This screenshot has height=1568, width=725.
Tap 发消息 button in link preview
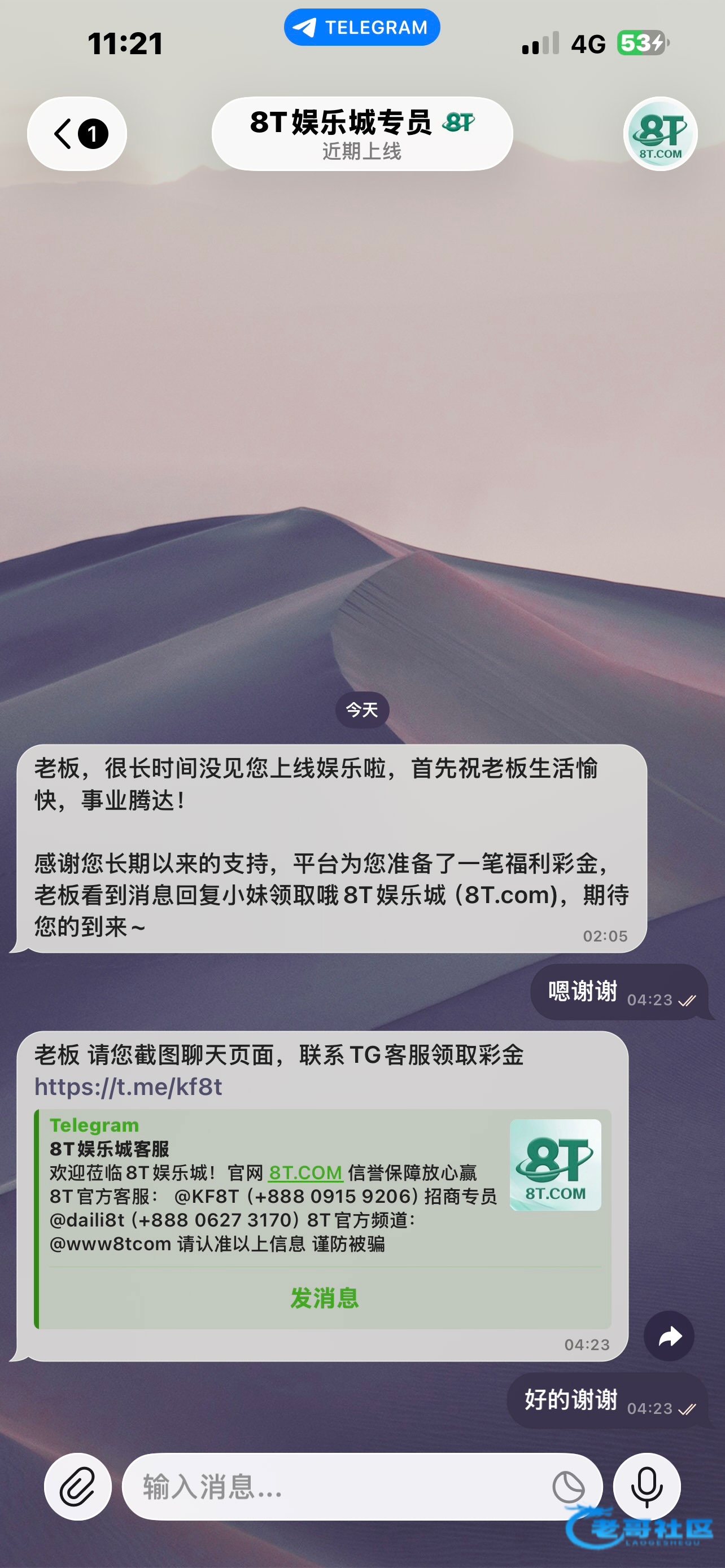pos(324,1298)
